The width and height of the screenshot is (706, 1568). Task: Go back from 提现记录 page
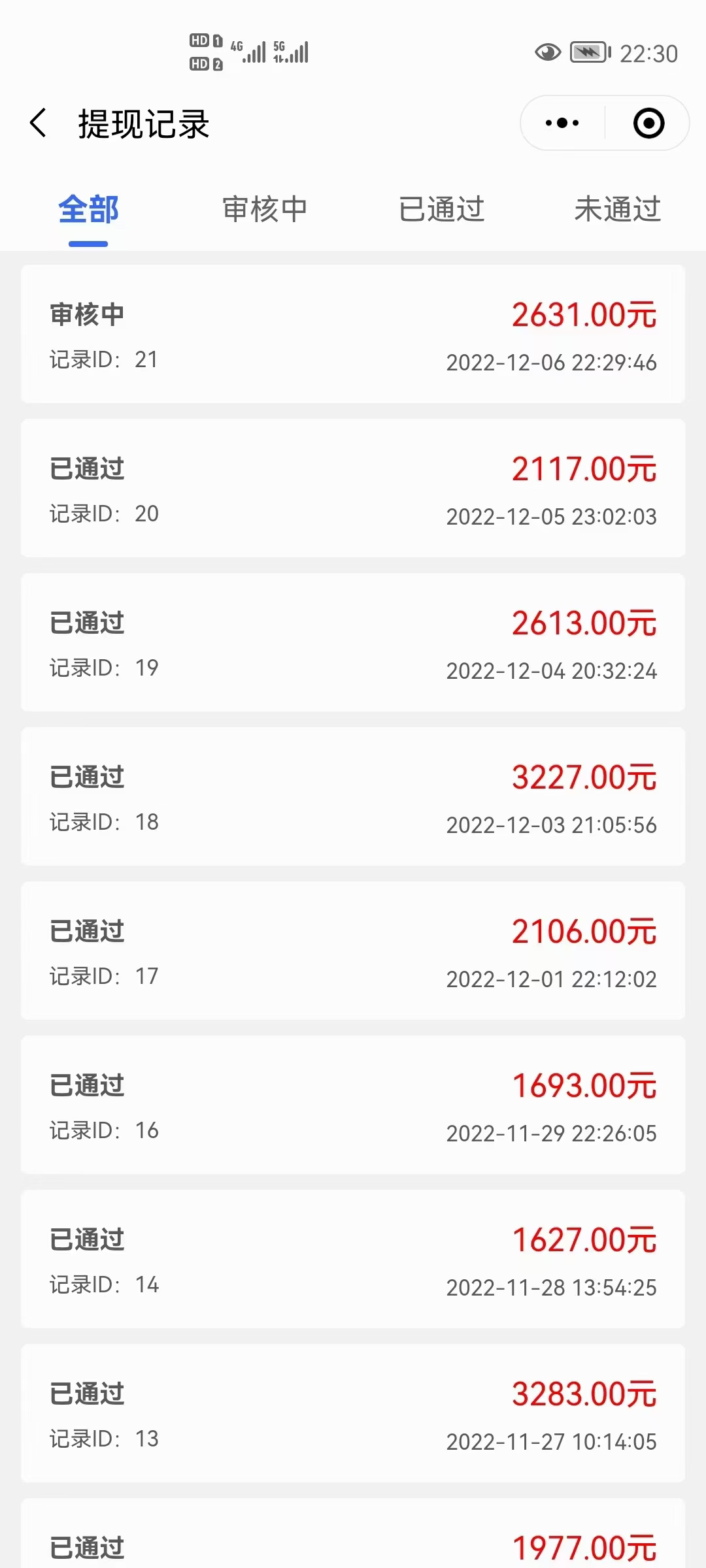[39, 123]
